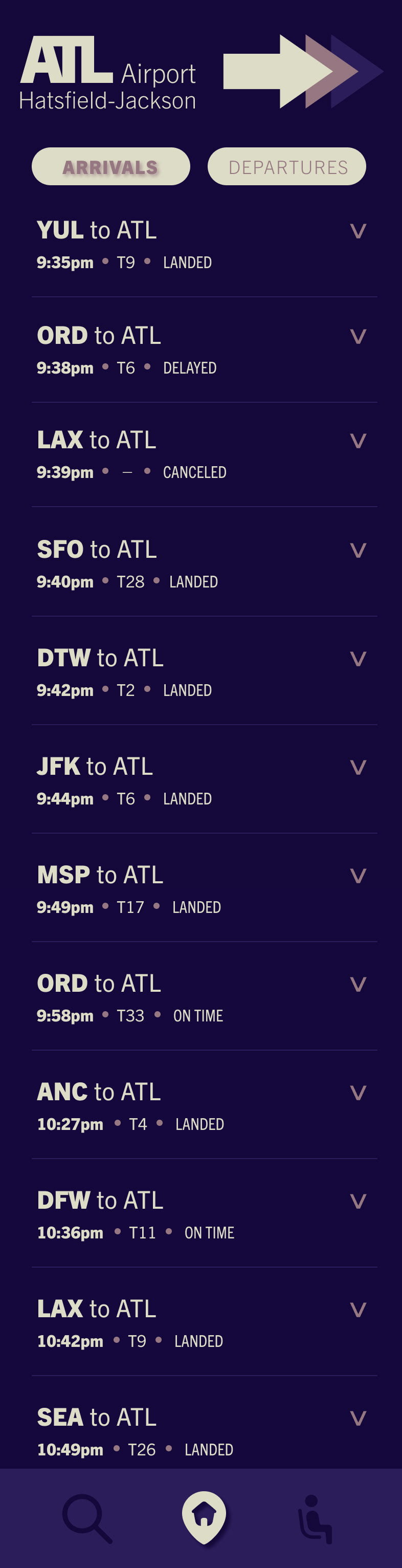Expand the MSP to ATL flight
Image resolution: width=402 pixels, height=1568 pixels.
358,876
